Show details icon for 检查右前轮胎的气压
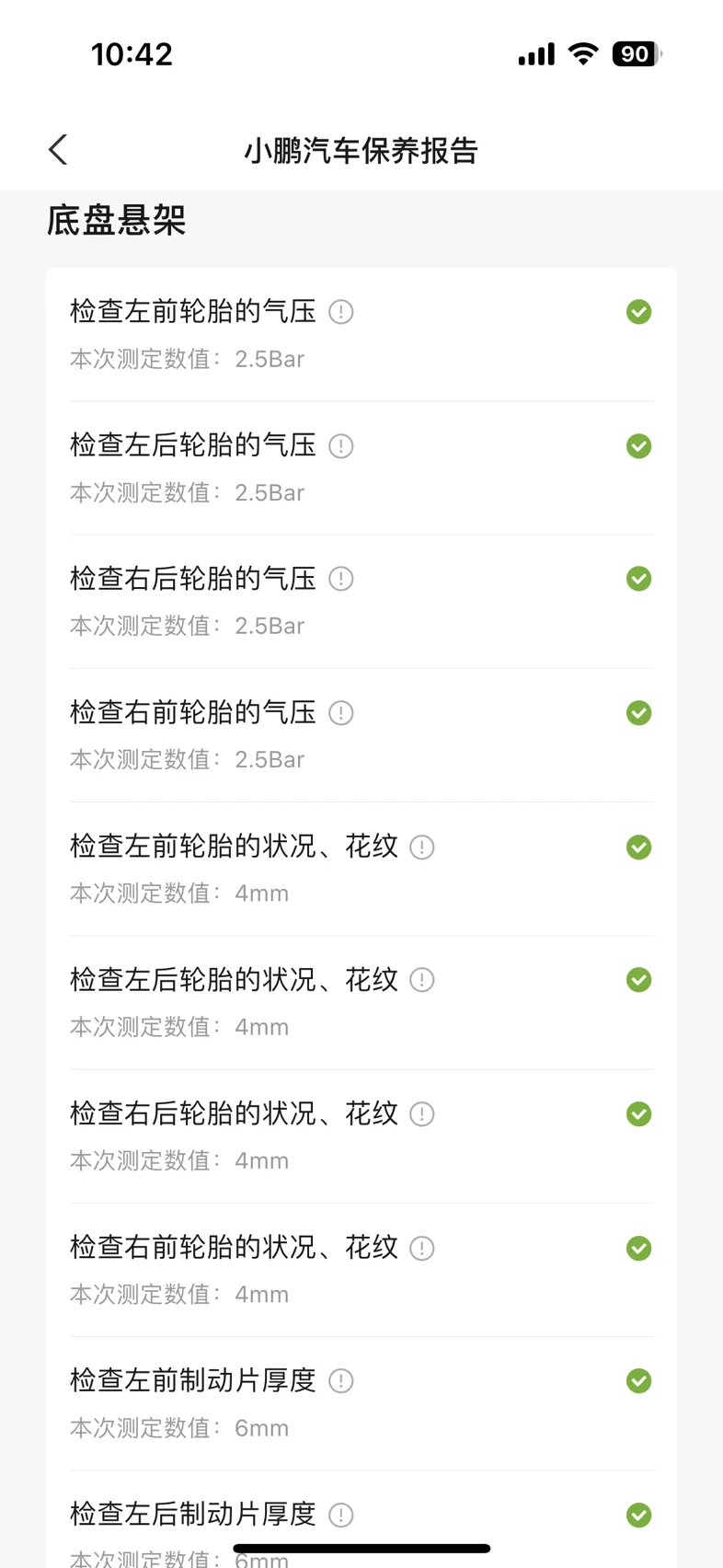723x1568 pixels. tap(341, 713)
